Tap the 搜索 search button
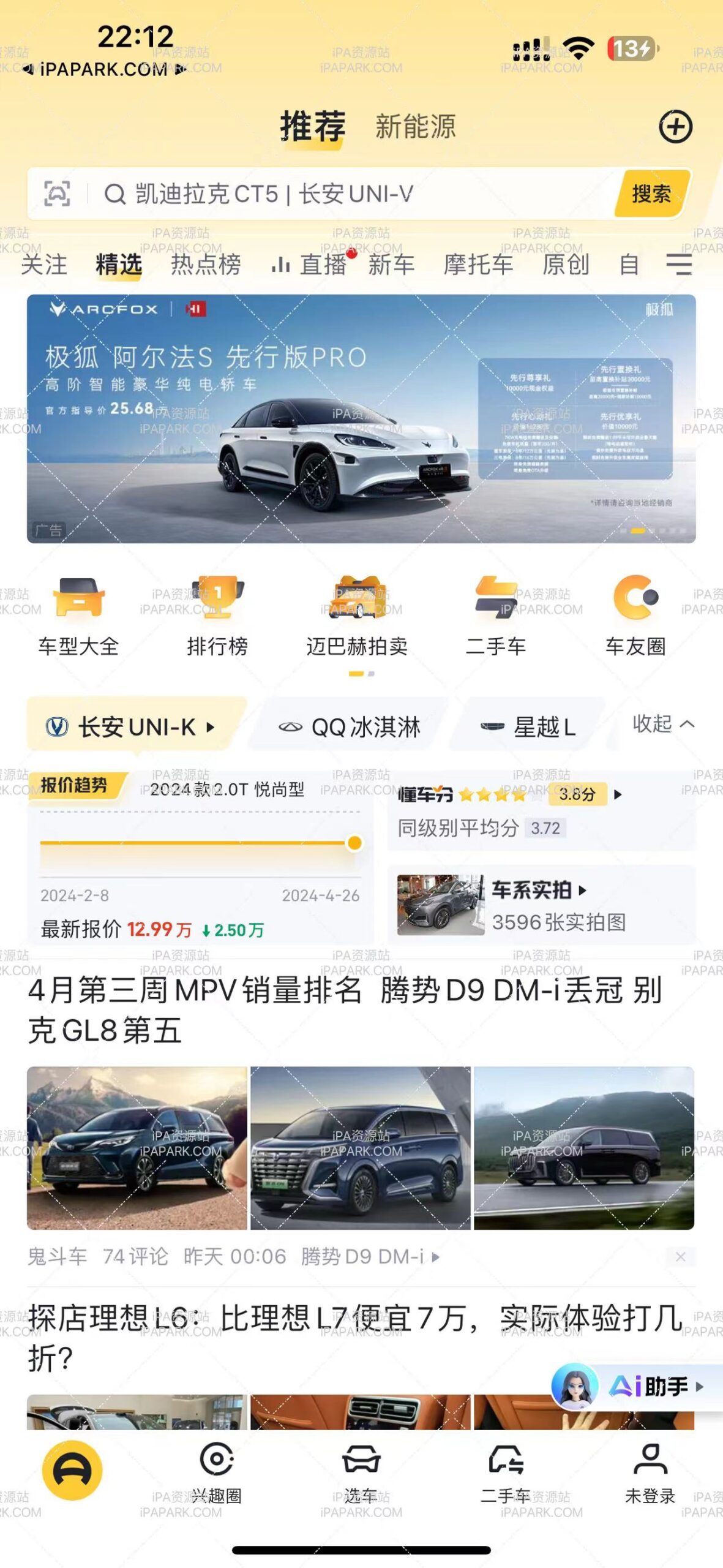Image resolution: width=723 pixels, height=1568 pixels. (651, 195)
